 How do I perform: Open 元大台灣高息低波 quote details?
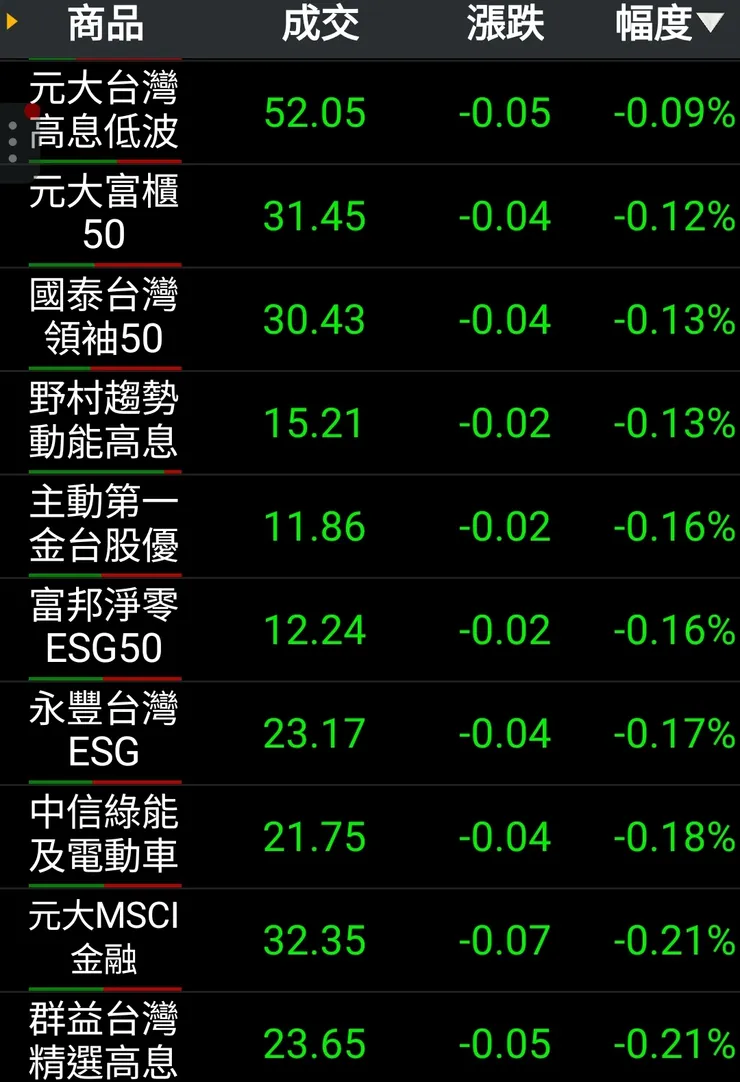point(104,112)
